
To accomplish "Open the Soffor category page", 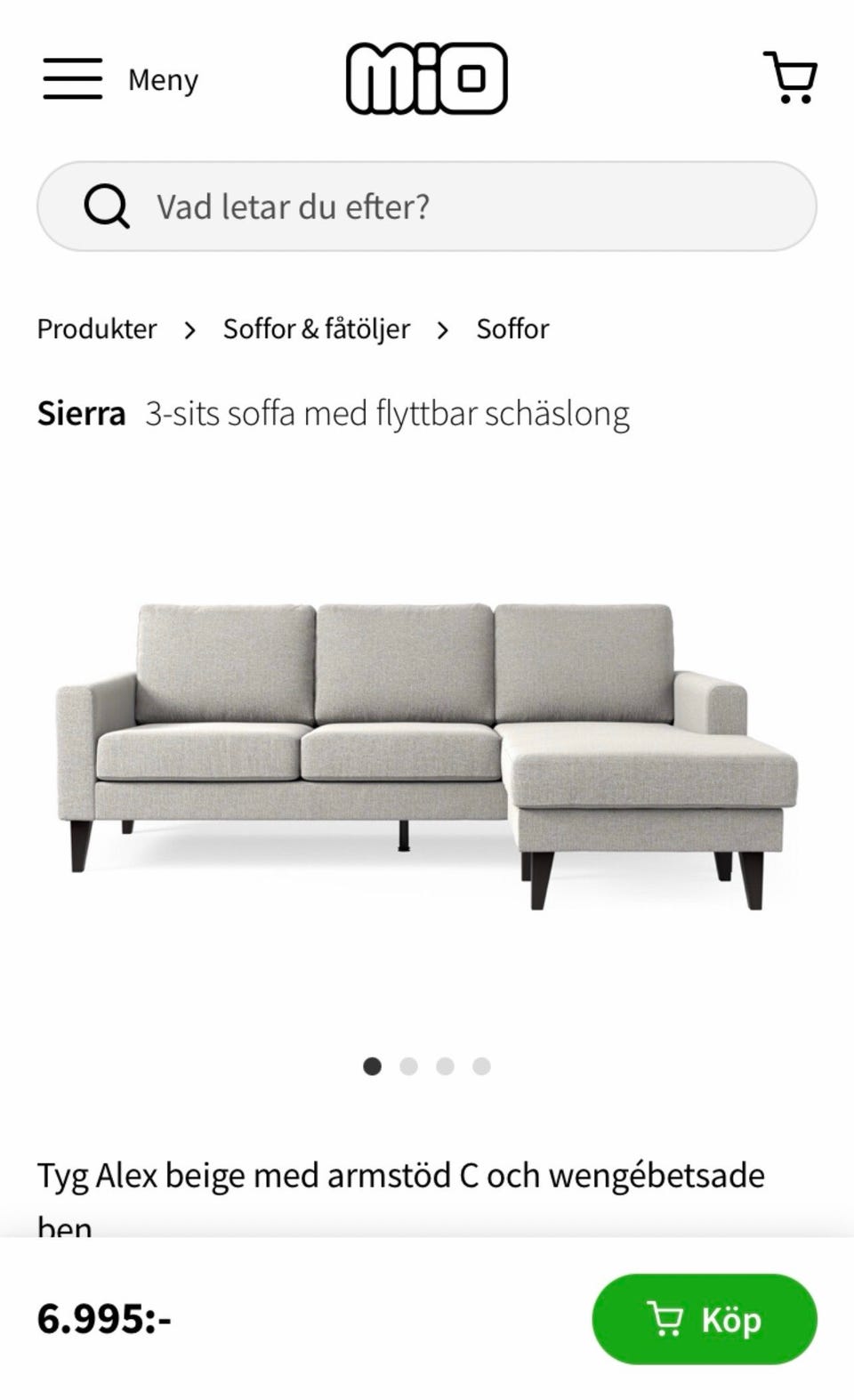I will (x=512, y=328).
